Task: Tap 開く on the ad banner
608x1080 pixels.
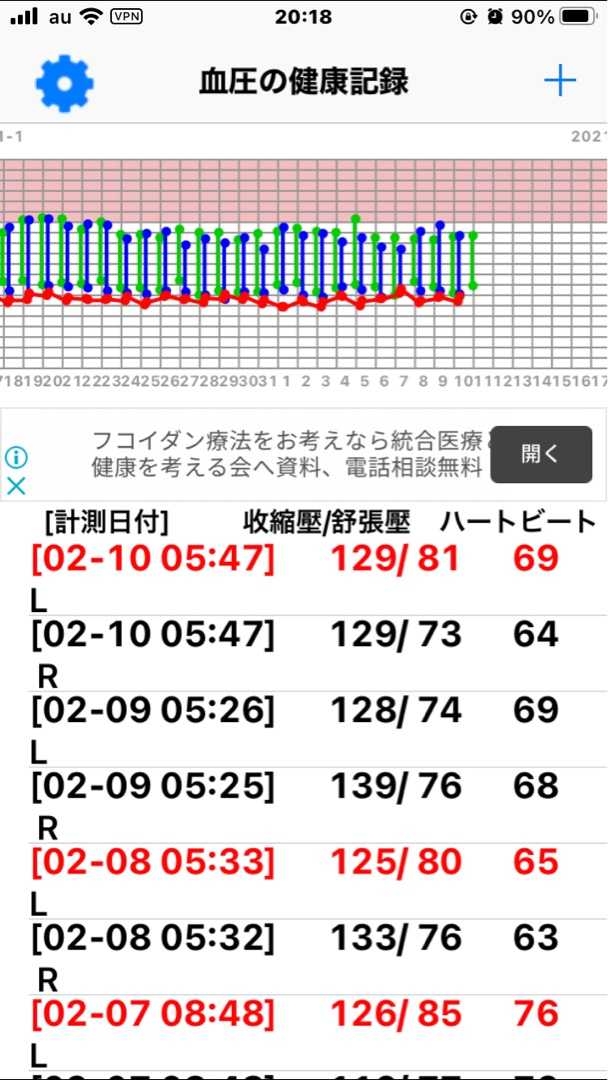Action: 541,454
